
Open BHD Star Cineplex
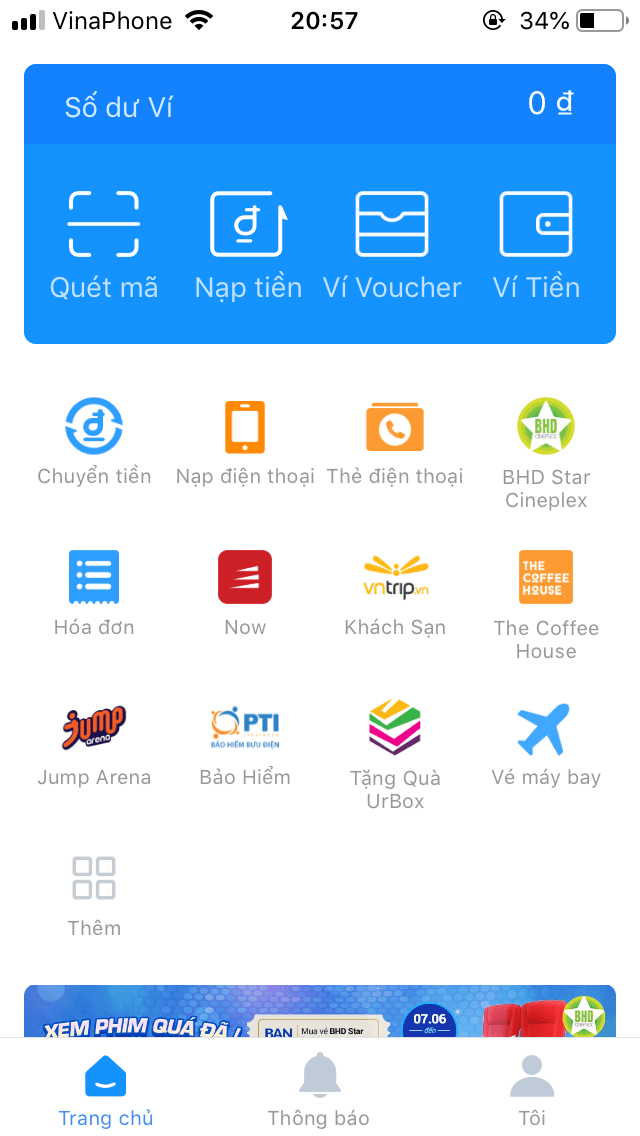546,452
